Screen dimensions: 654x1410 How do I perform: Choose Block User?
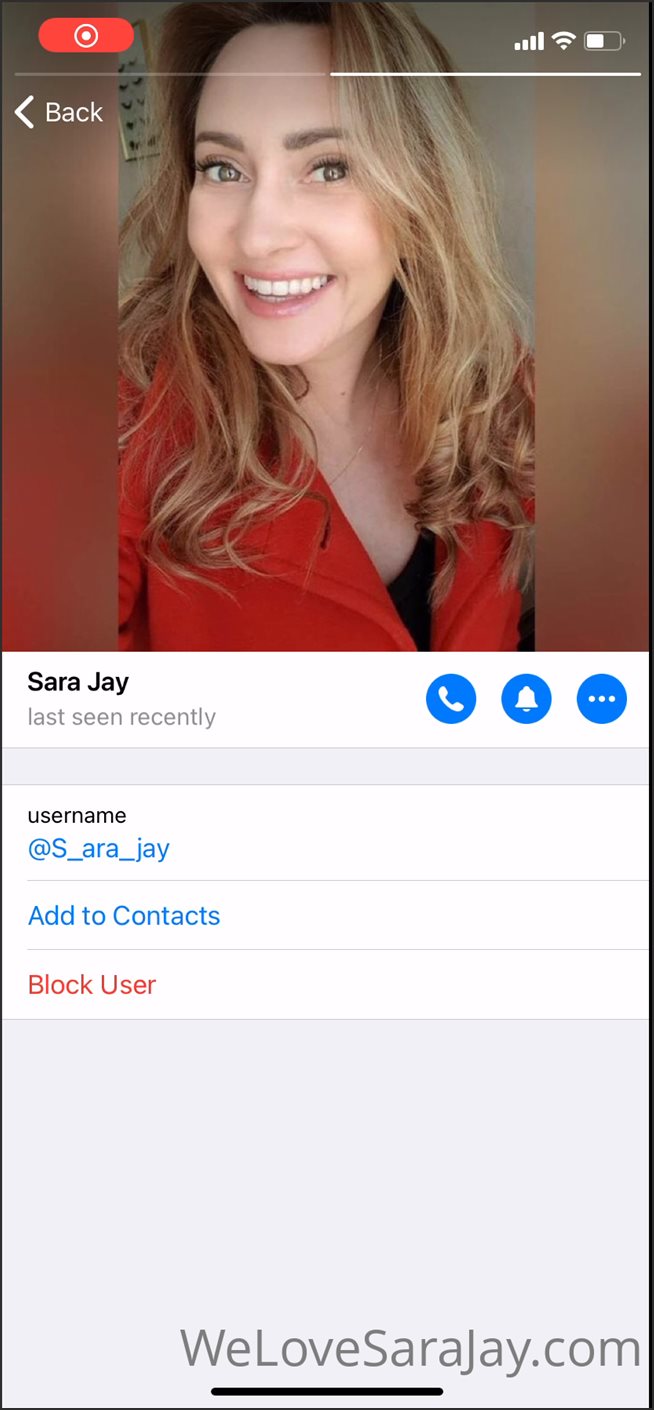click(92, 985)
